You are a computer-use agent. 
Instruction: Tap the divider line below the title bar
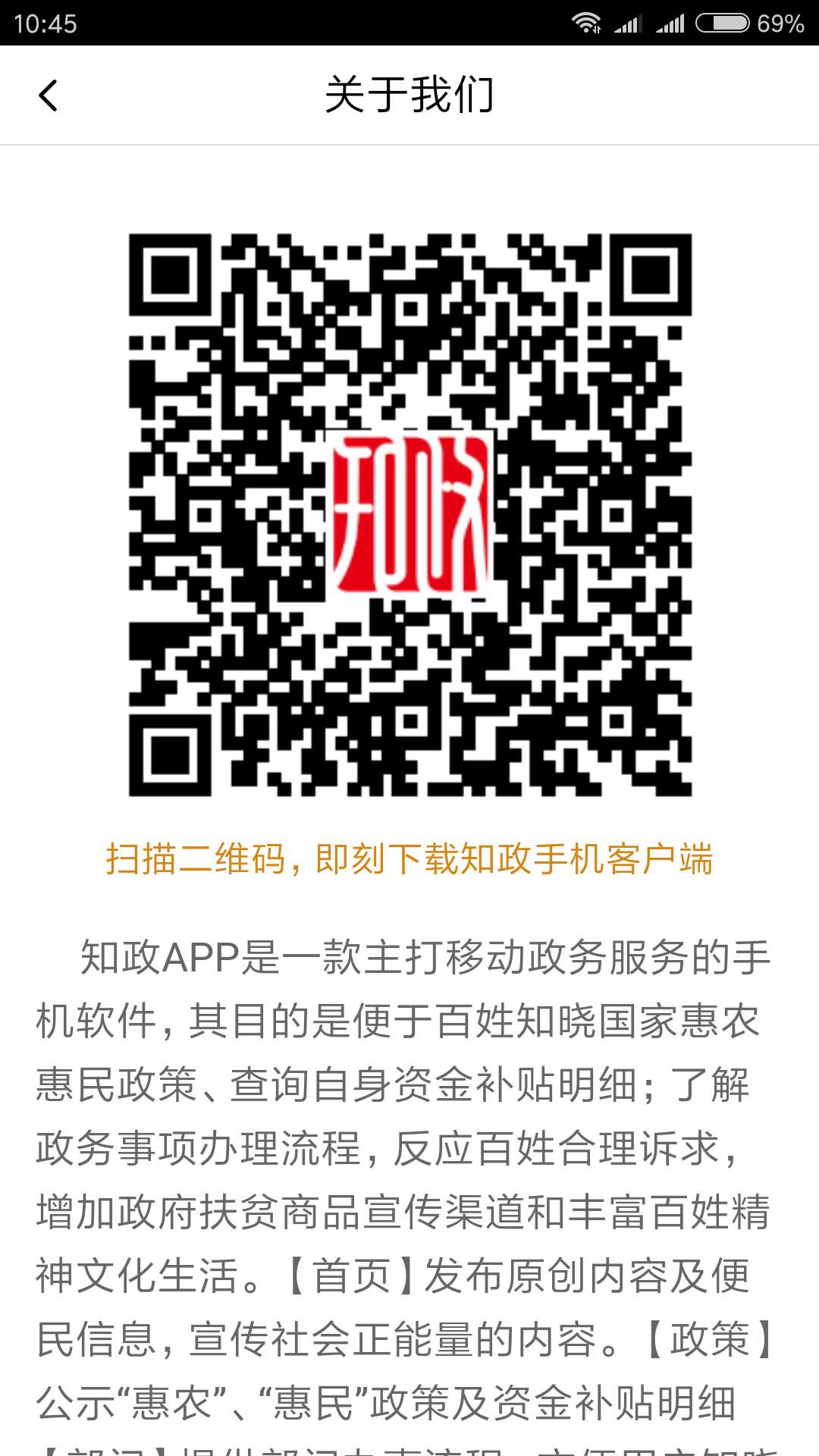click(x=409, y=144)
